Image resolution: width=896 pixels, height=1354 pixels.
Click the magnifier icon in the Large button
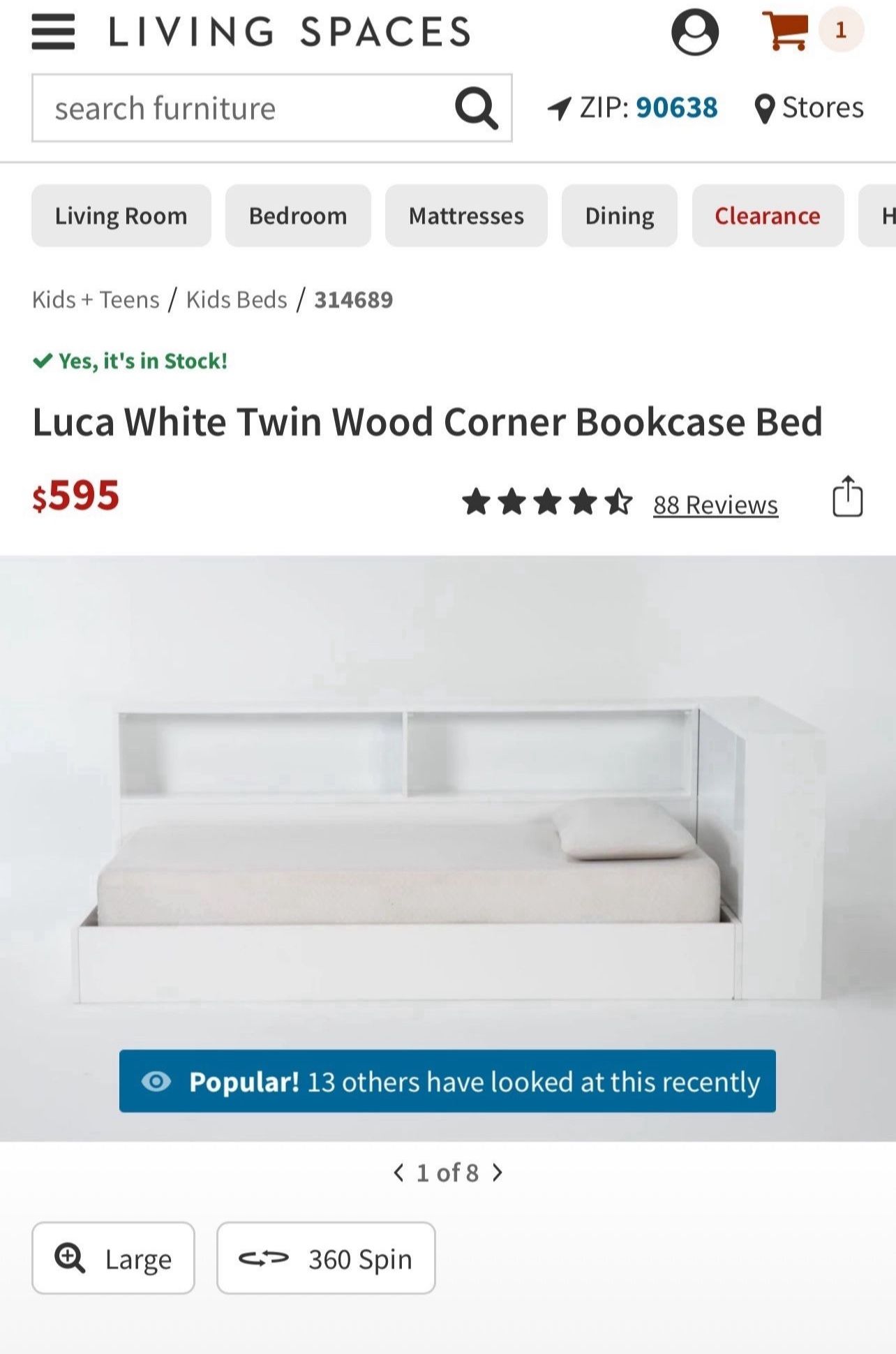click(69, 1258)
